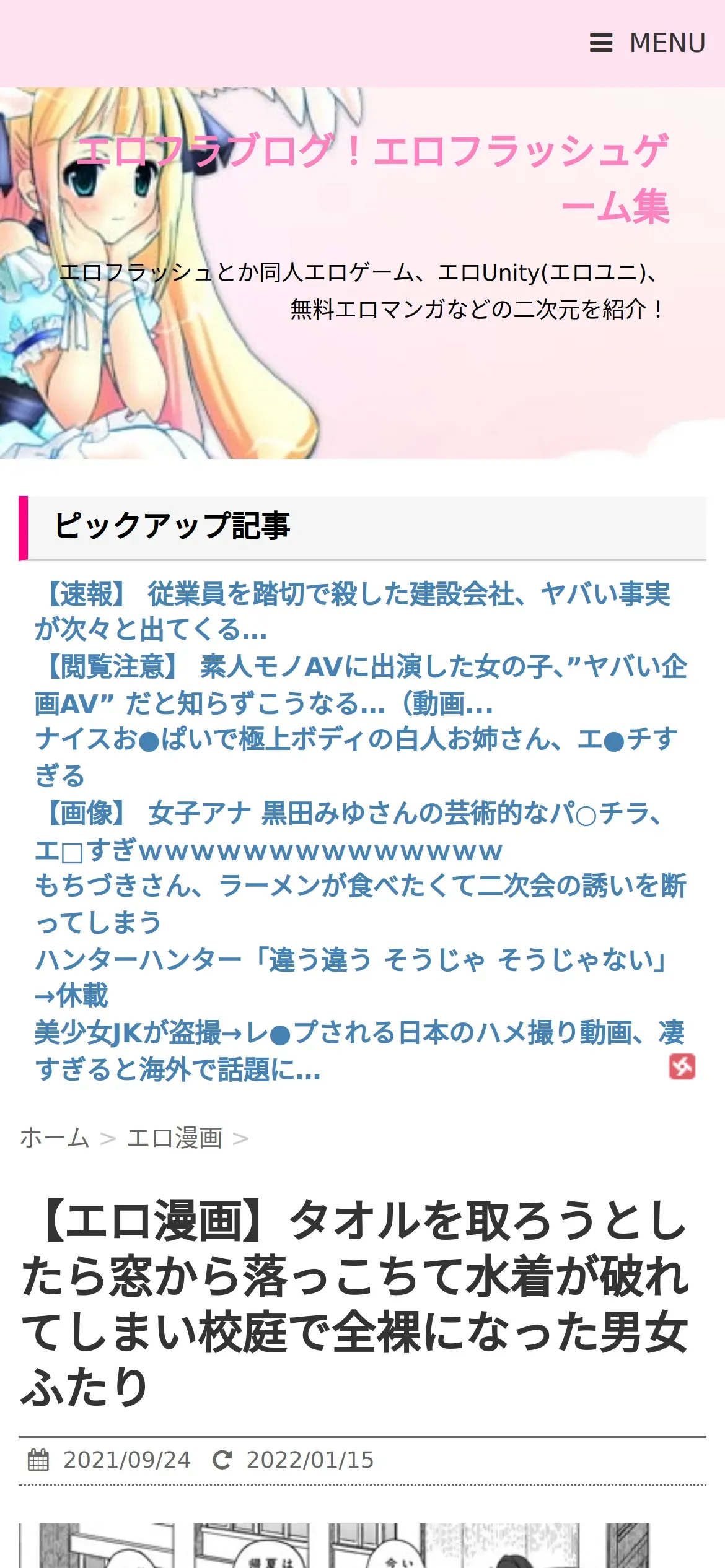Screen dimensions: 725x1568
Task: Open the エロ漫画 breadcrumb category
Action: click(x=174, y=1138)
